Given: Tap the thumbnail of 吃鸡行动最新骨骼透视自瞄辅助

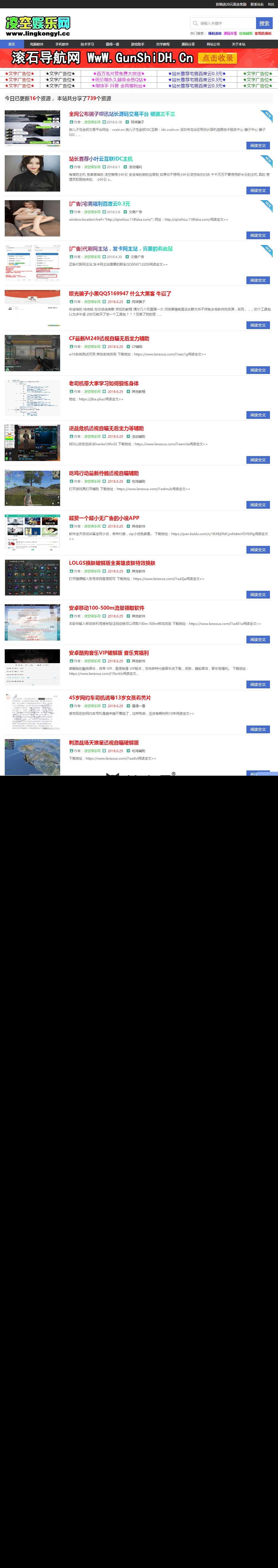Looking at the screenshot, I should click(32, 488).
